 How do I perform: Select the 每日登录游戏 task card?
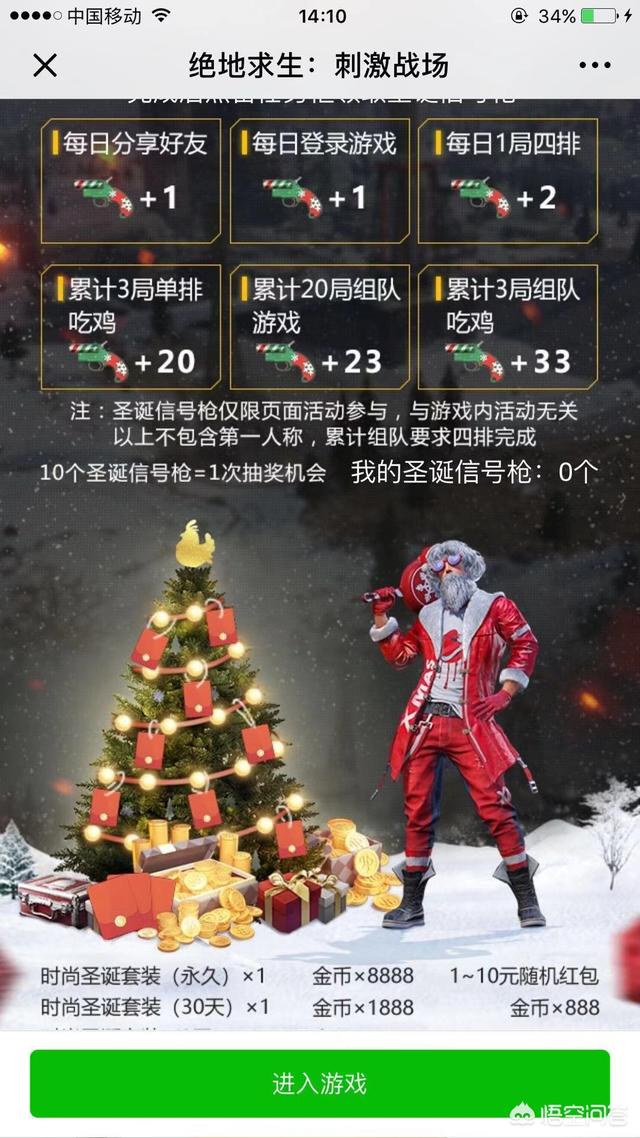tap(320, 181)
